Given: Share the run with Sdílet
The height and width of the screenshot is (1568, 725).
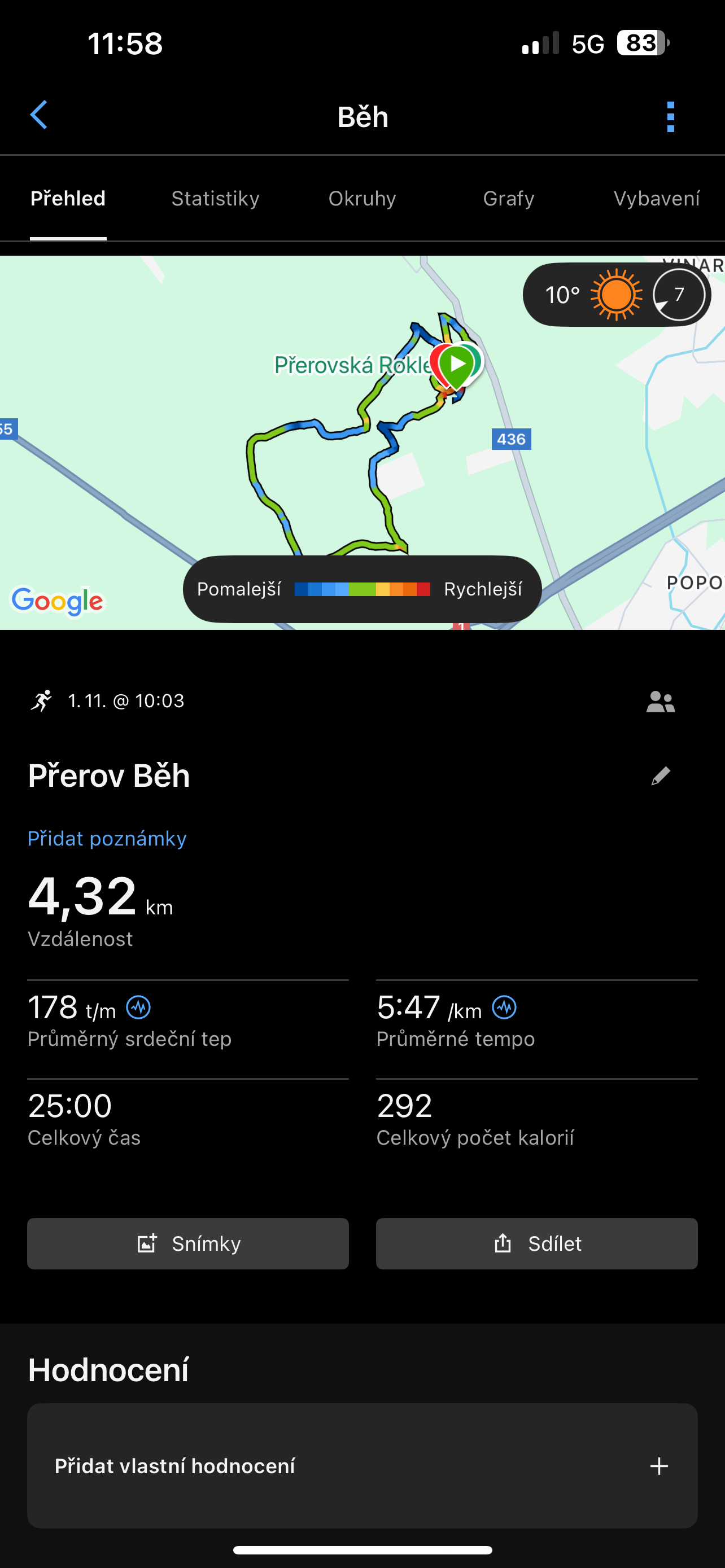Looking at the screenshot, I should 536,1243.
